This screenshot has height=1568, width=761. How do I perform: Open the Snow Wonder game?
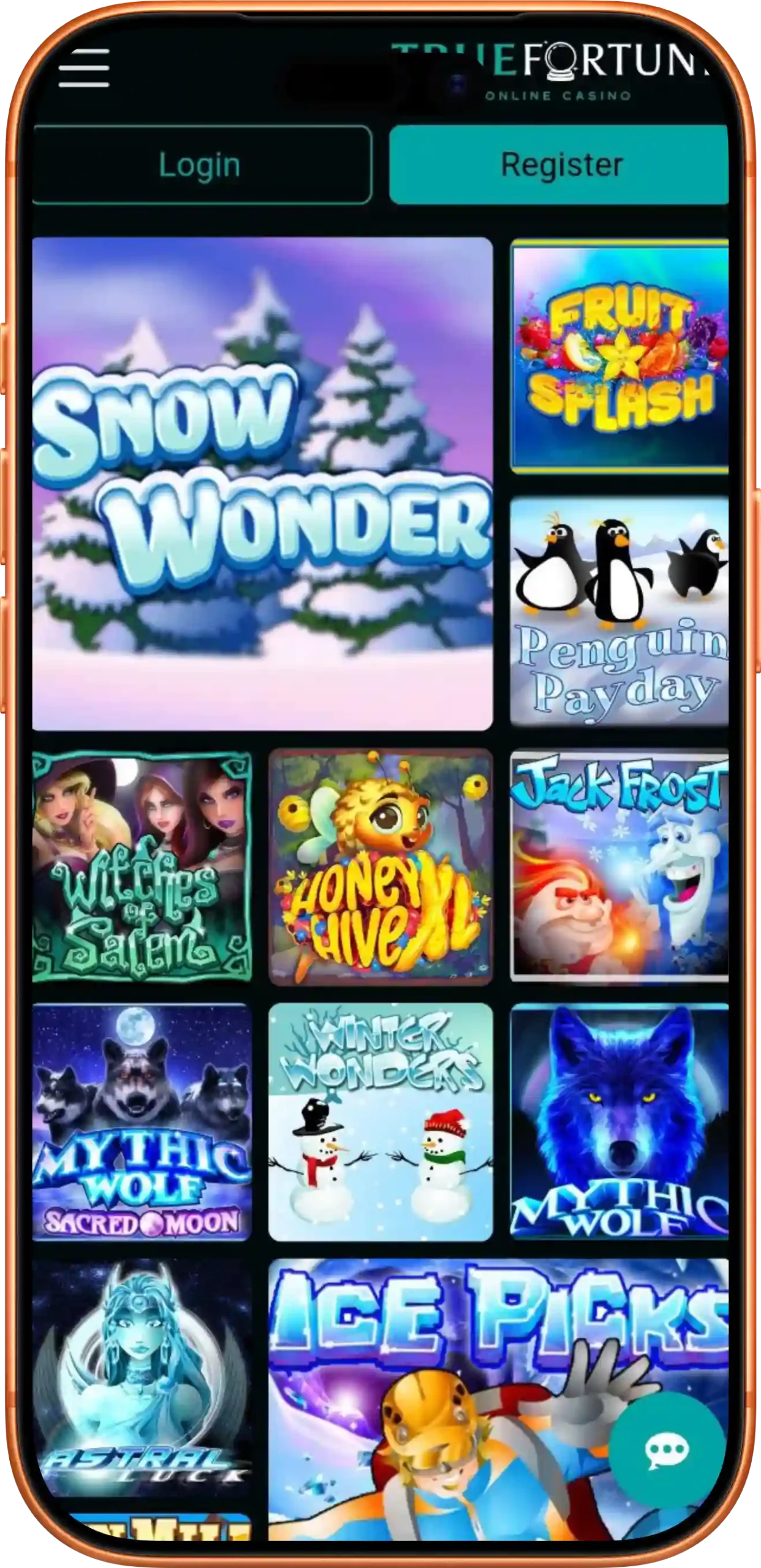click(x=262, y=484)
